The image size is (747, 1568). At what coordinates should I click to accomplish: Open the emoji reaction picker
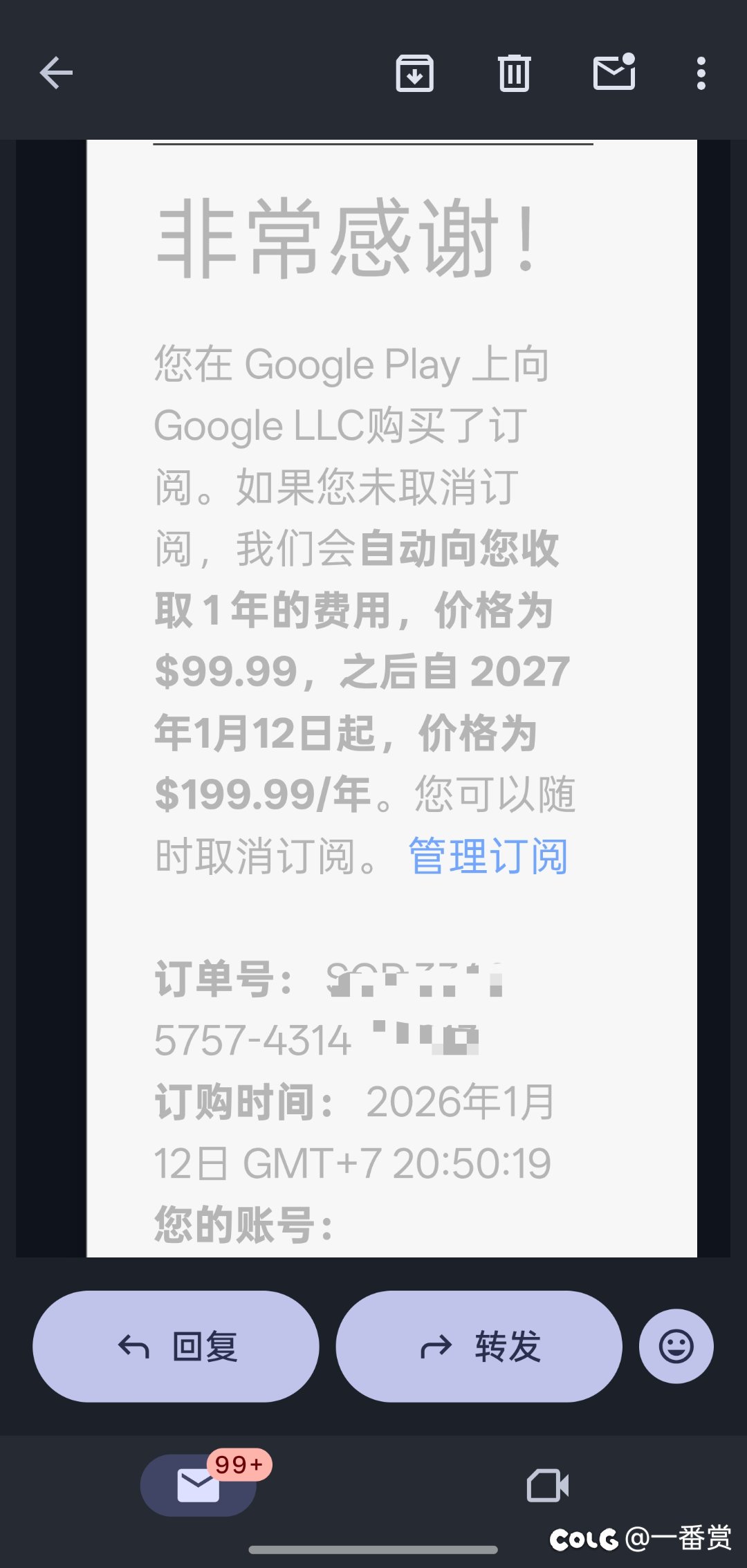[676, 1346]
